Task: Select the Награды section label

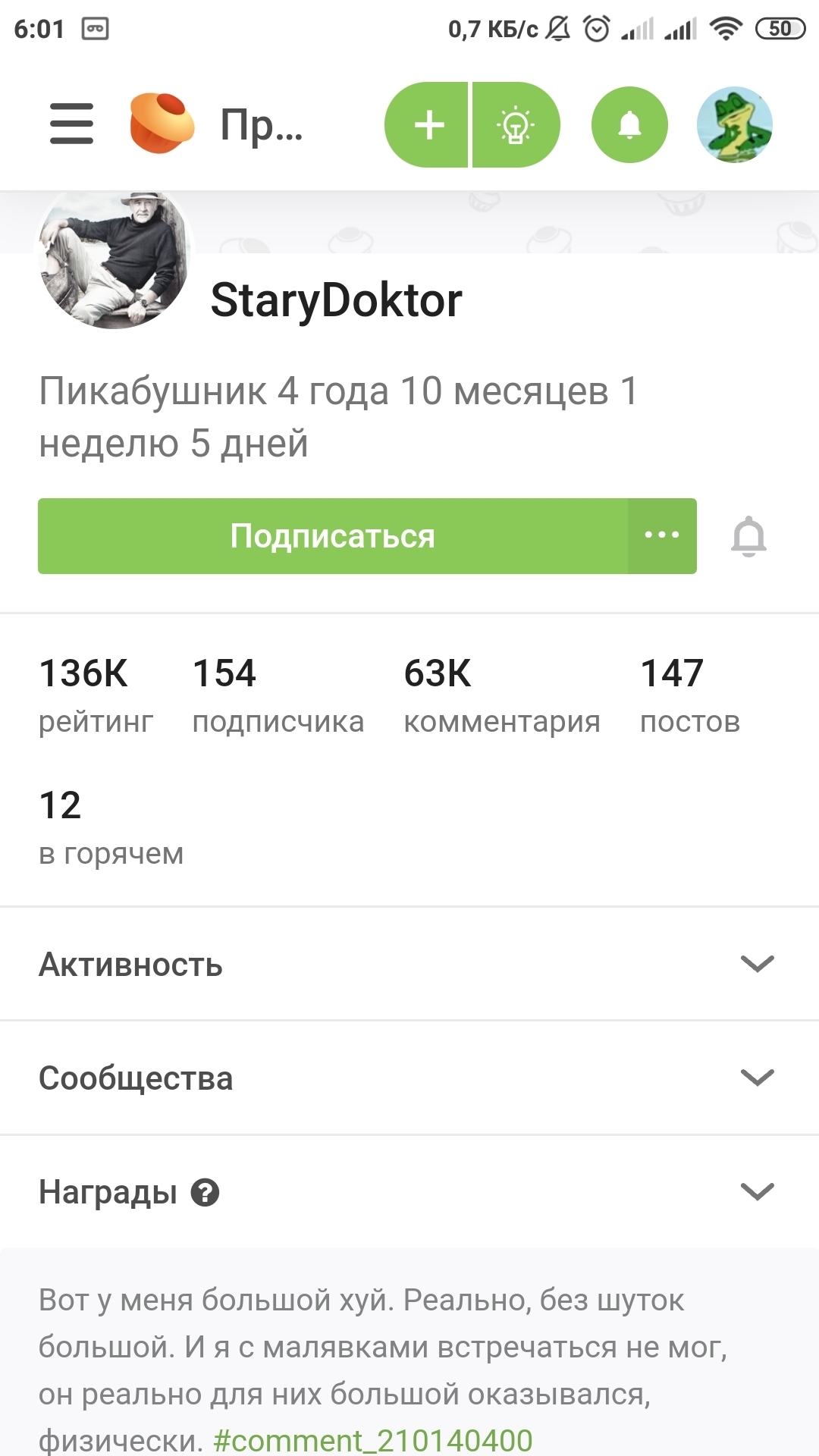Action: coord(106,1193)
